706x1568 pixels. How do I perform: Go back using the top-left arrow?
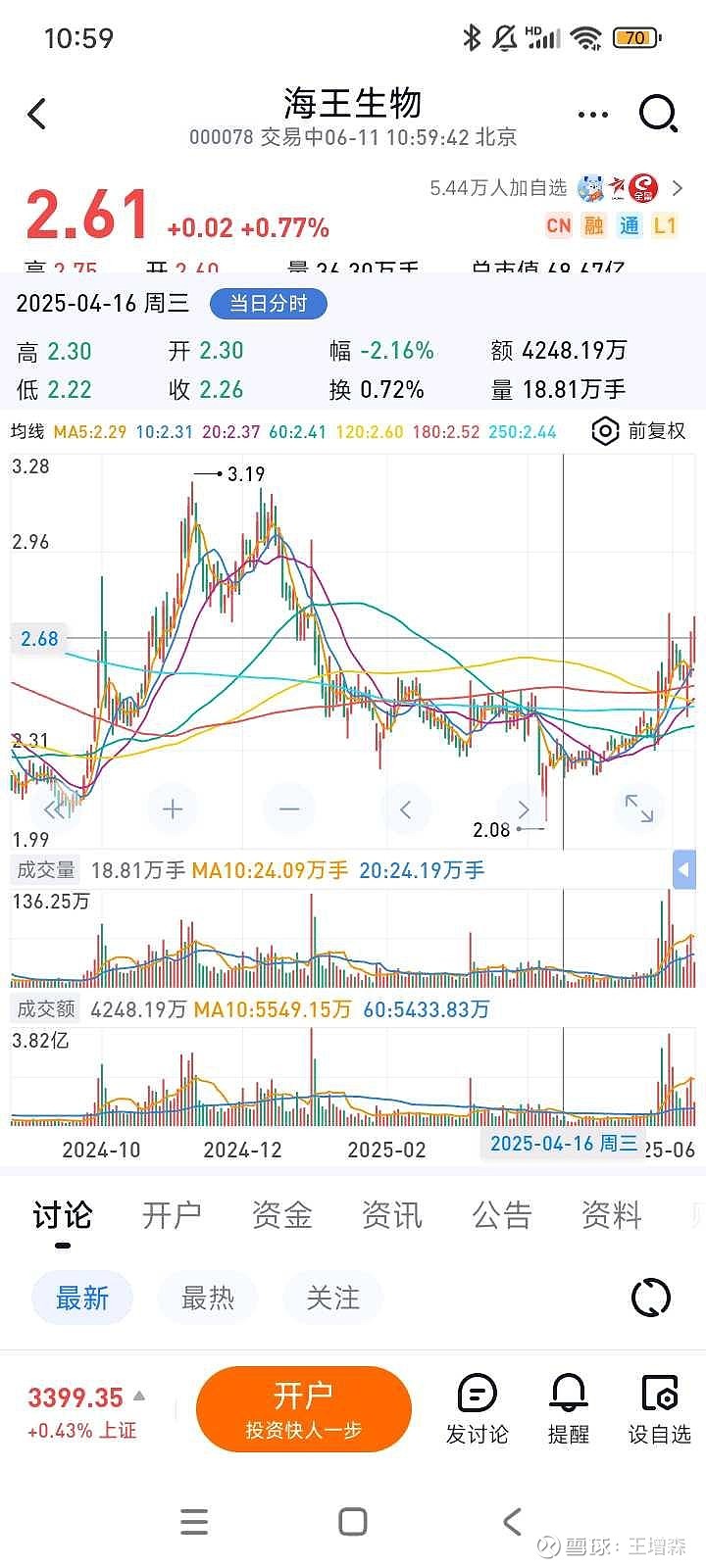(37, 115)
